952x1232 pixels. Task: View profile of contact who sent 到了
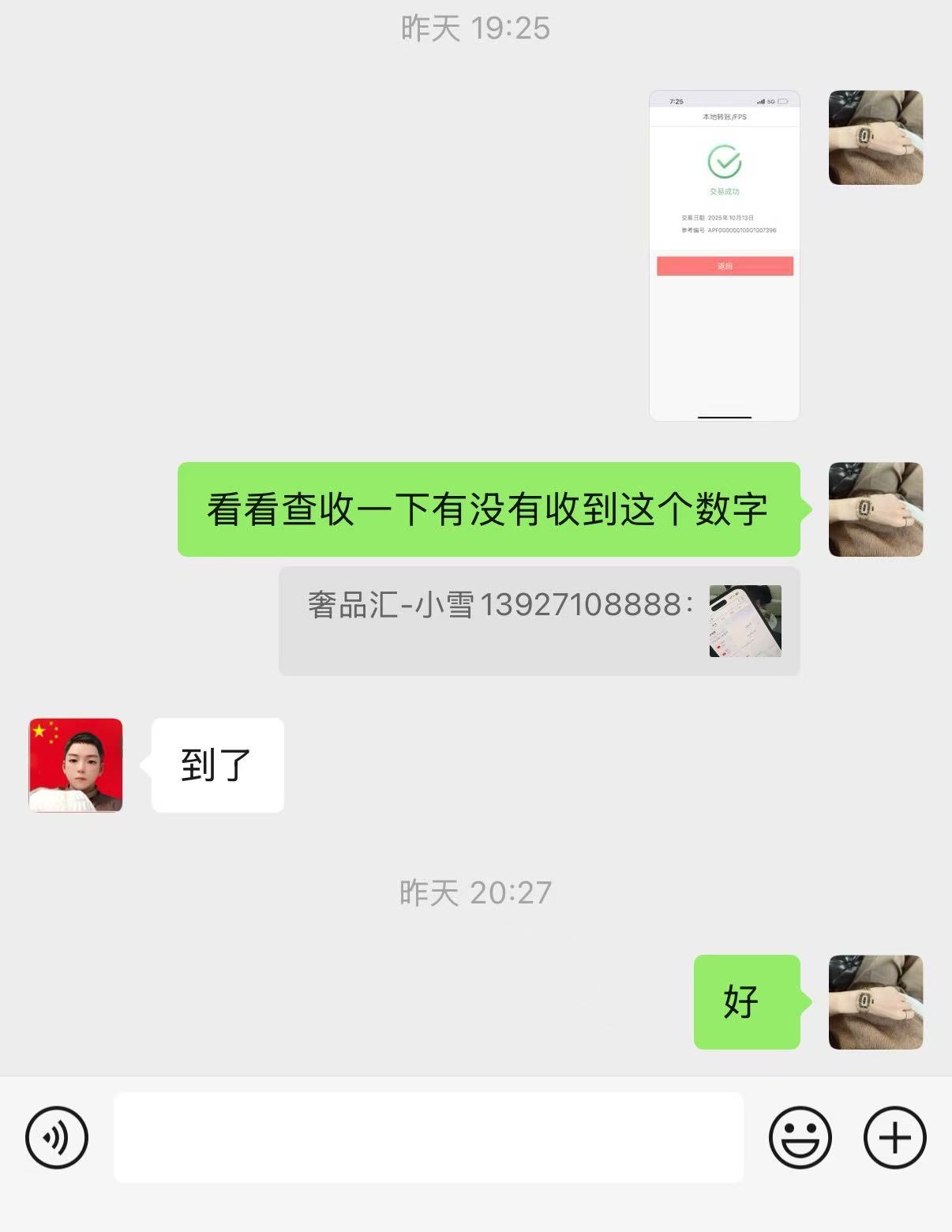76,764
